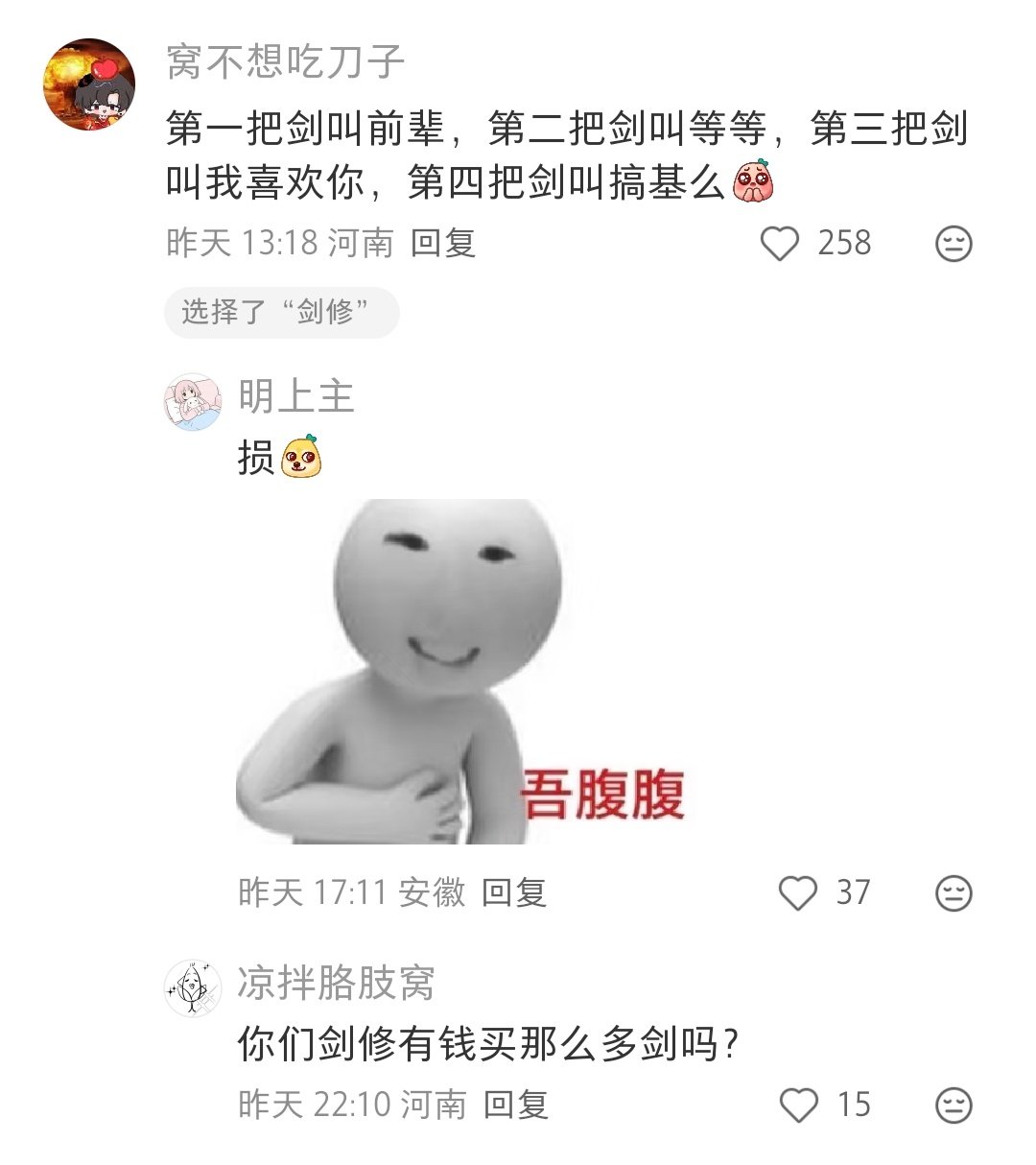Like the comment with 258 likes
Screen dimensions: 1036x1165
780,244
